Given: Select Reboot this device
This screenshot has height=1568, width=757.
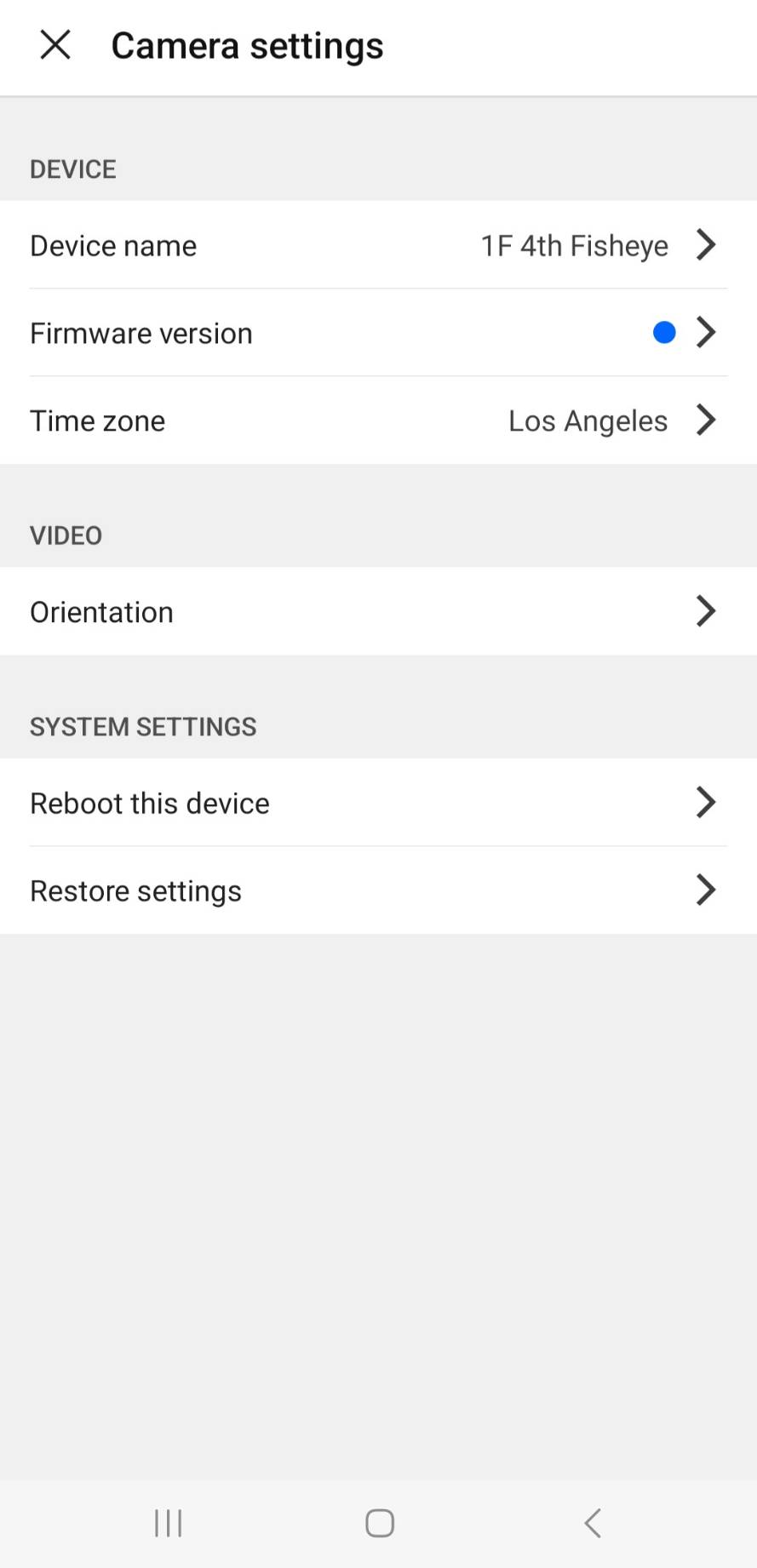Looking at the screenshot, I should tap(378, 803).
